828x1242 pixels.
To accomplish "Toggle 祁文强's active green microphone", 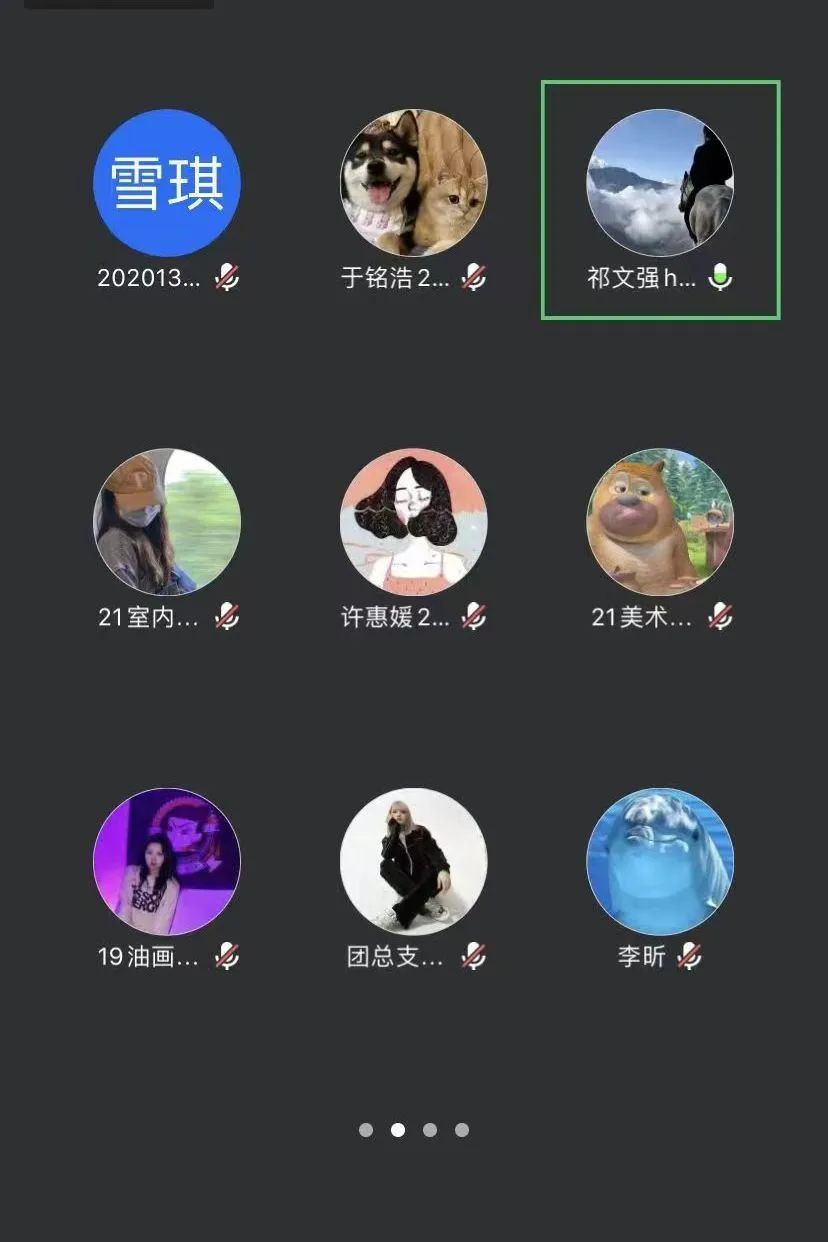I will tap(720, 274).
